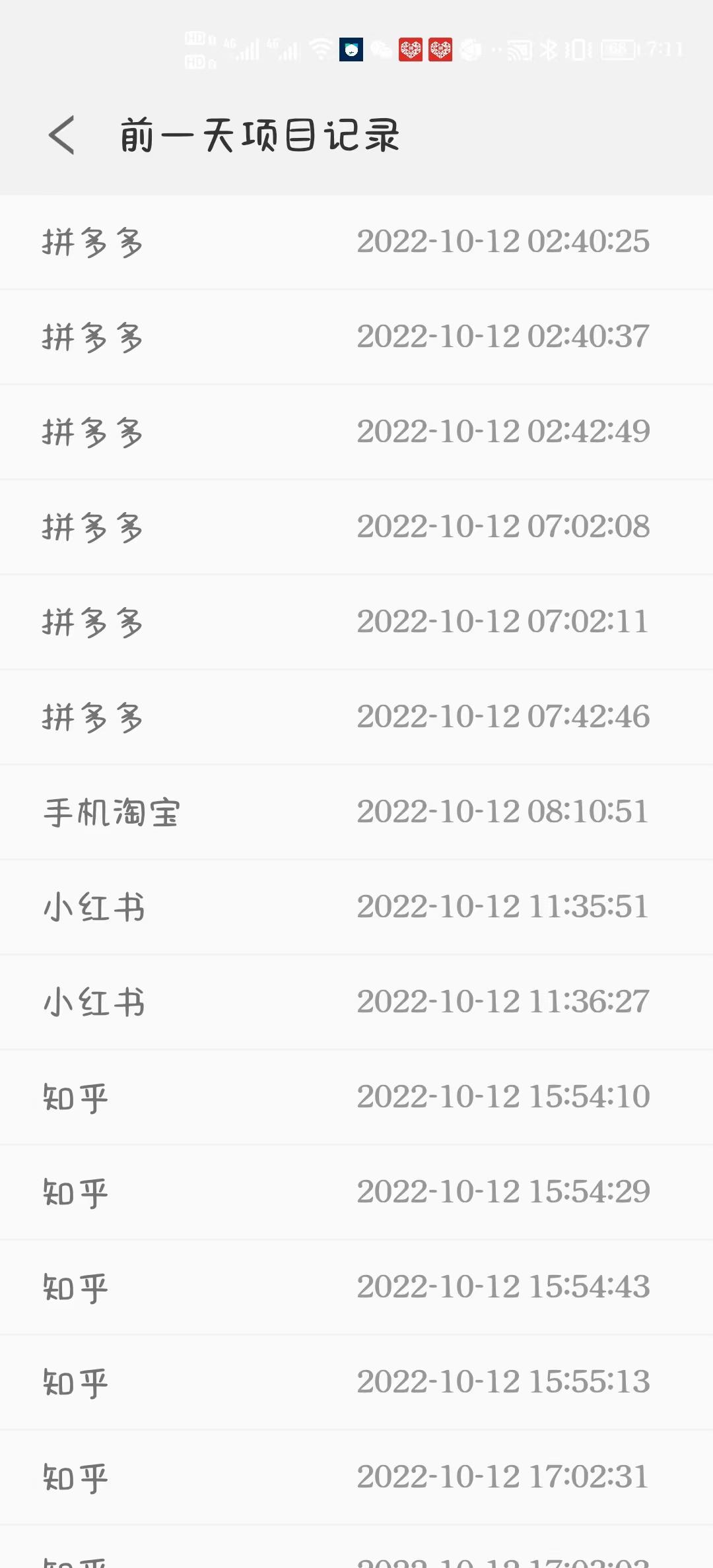Tap 知乎 entry at 15:54:29

[356, 1192]
